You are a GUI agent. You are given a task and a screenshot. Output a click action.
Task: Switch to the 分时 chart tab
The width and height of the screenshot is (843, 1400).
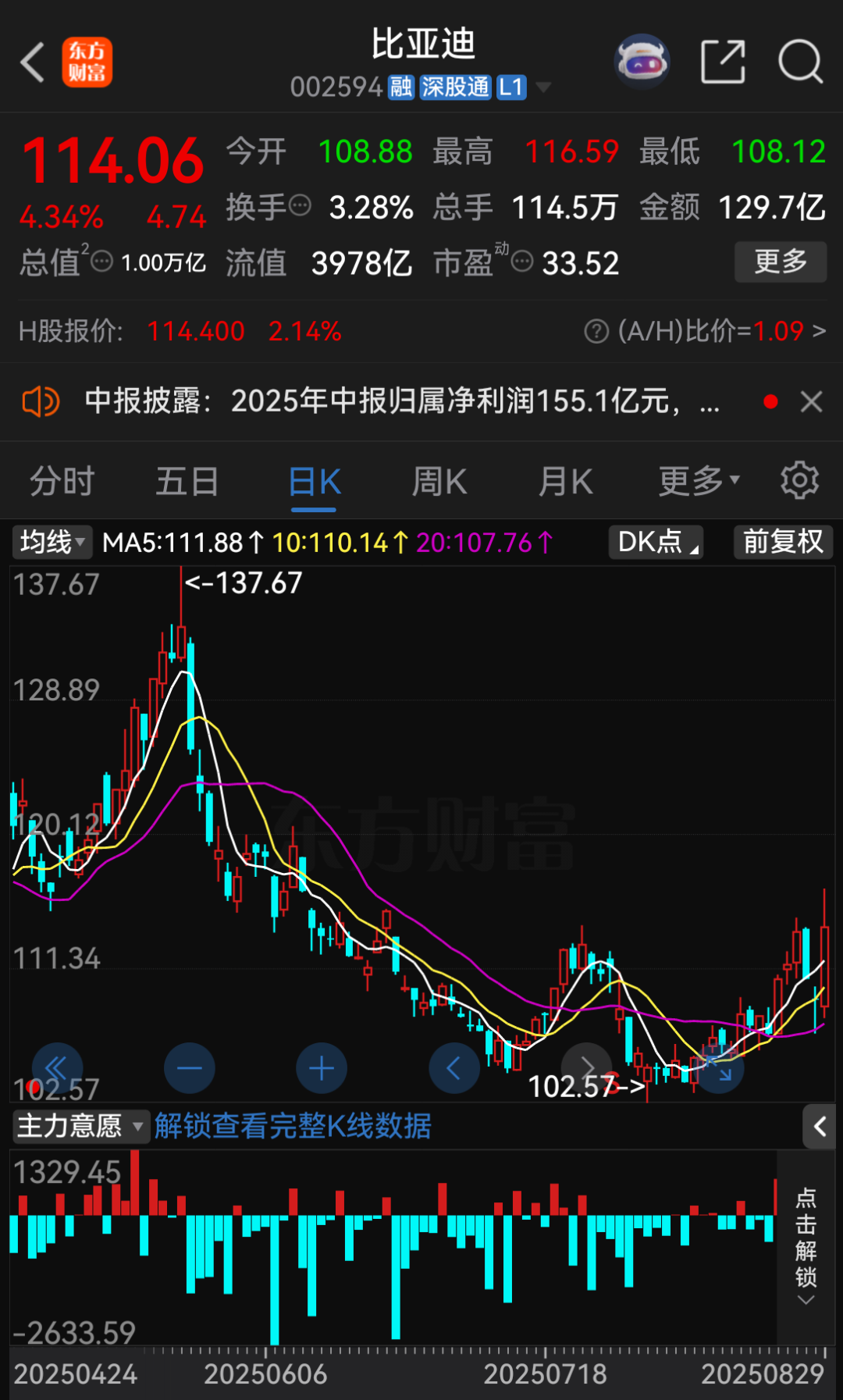coord(62,481)
